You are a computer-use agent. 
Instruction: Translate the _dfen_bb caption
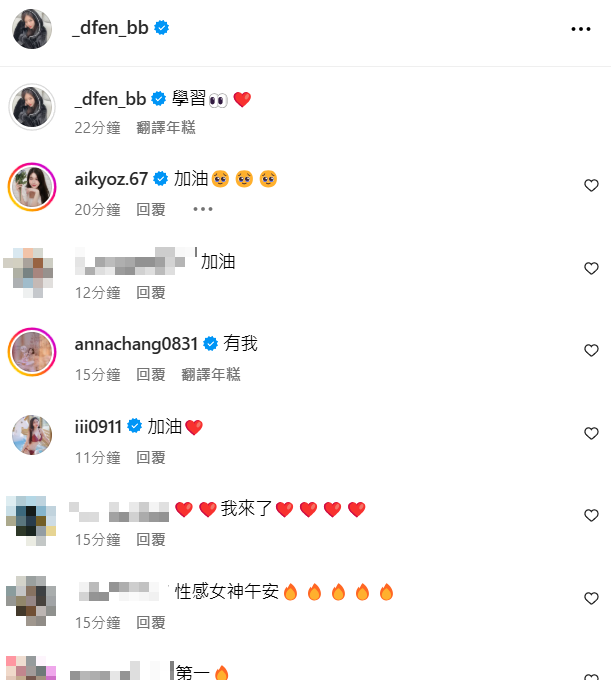[x=166, y=127]
